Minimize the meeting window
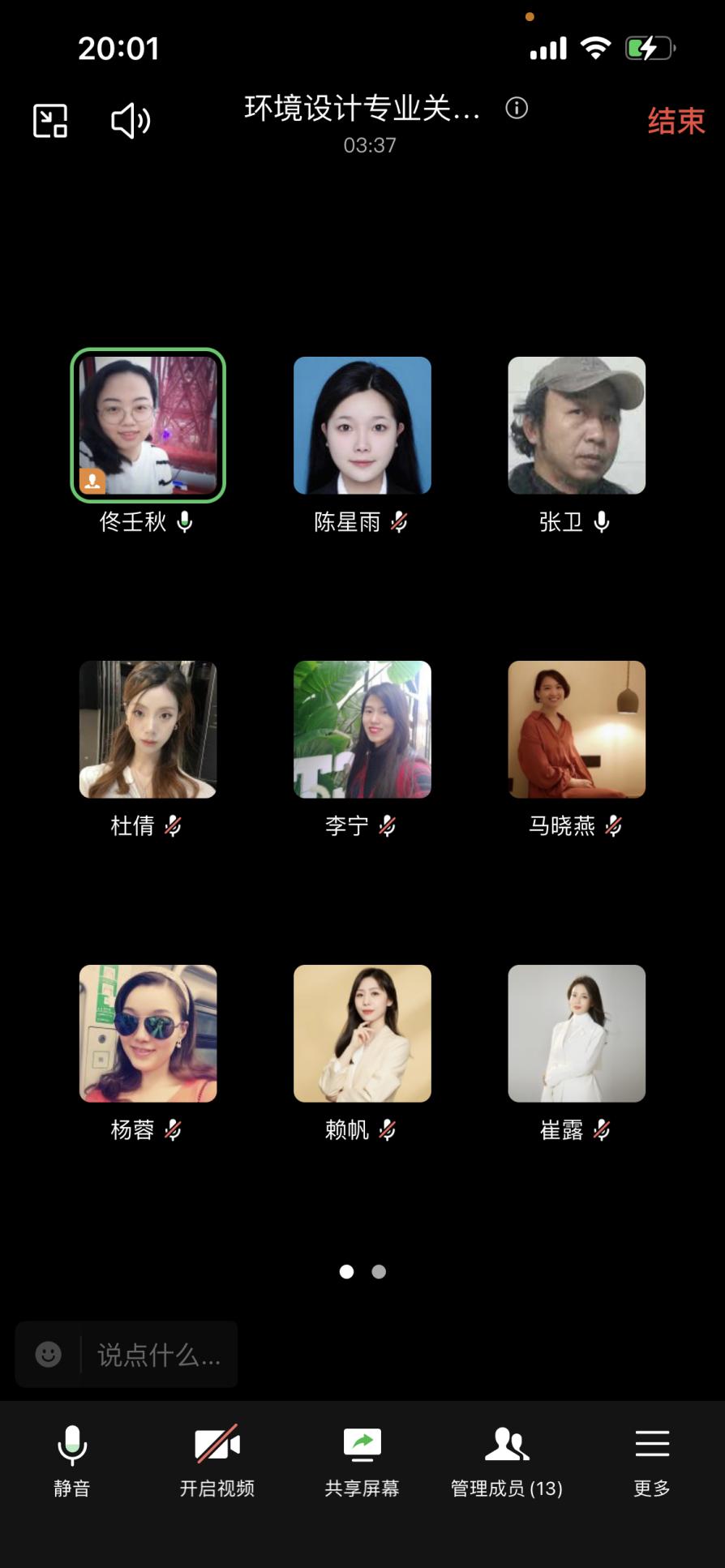 coord(50,121)
